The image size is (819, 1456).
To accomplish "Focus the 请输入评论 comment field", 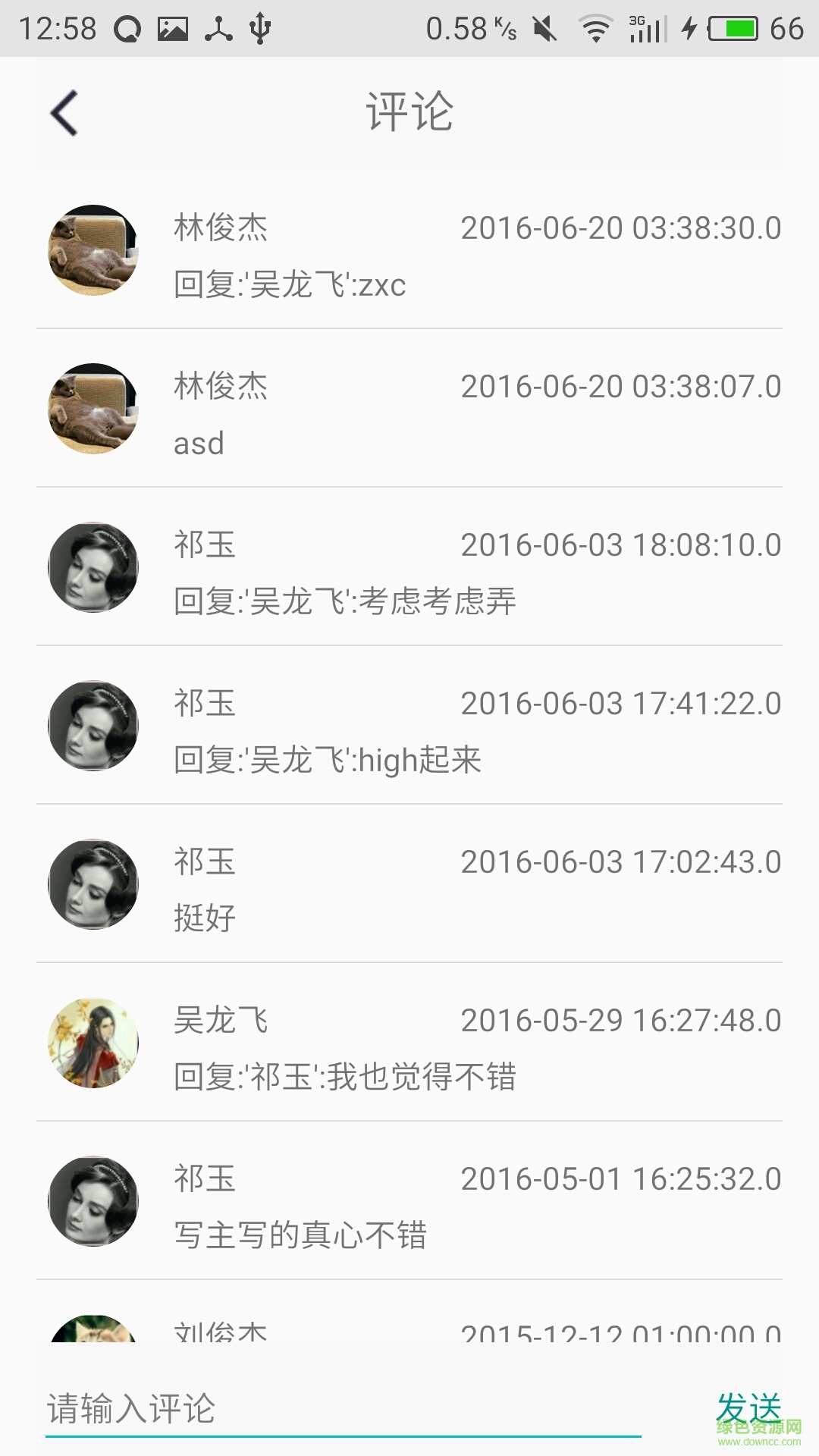I will pos(341,1409).
